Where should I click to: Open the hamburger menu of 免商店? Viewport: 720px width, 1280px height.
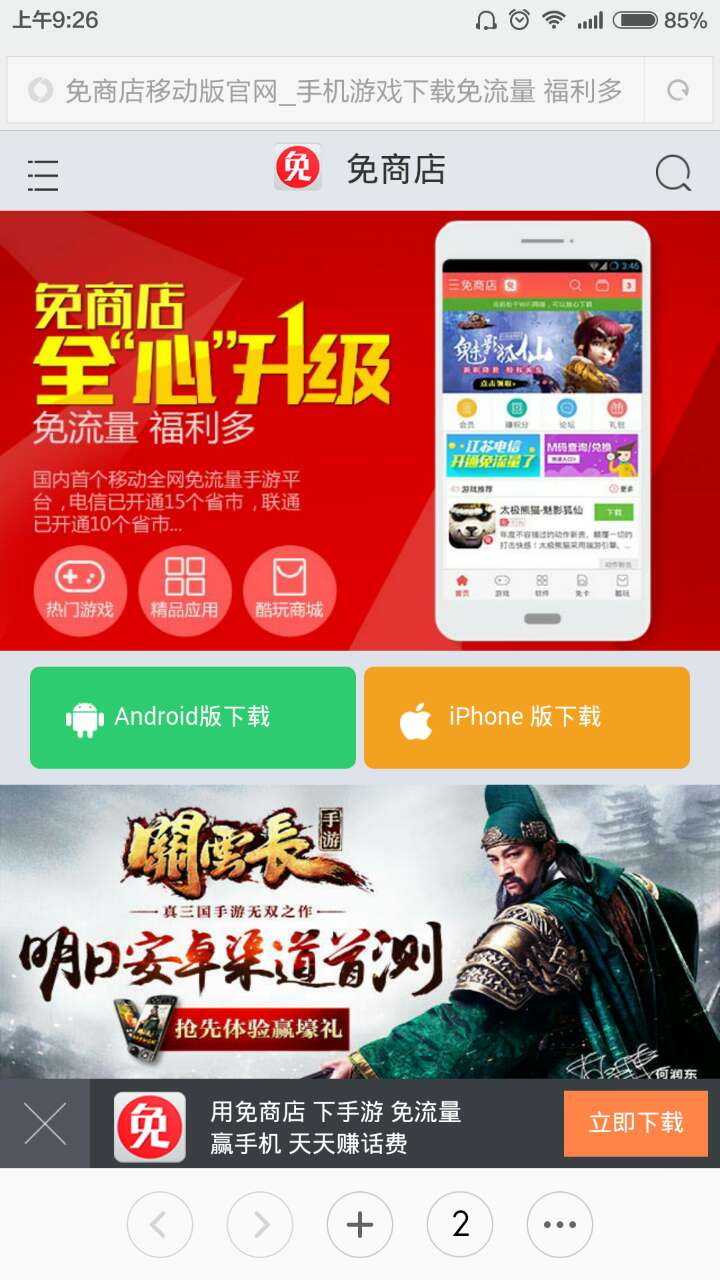point(43,174)
